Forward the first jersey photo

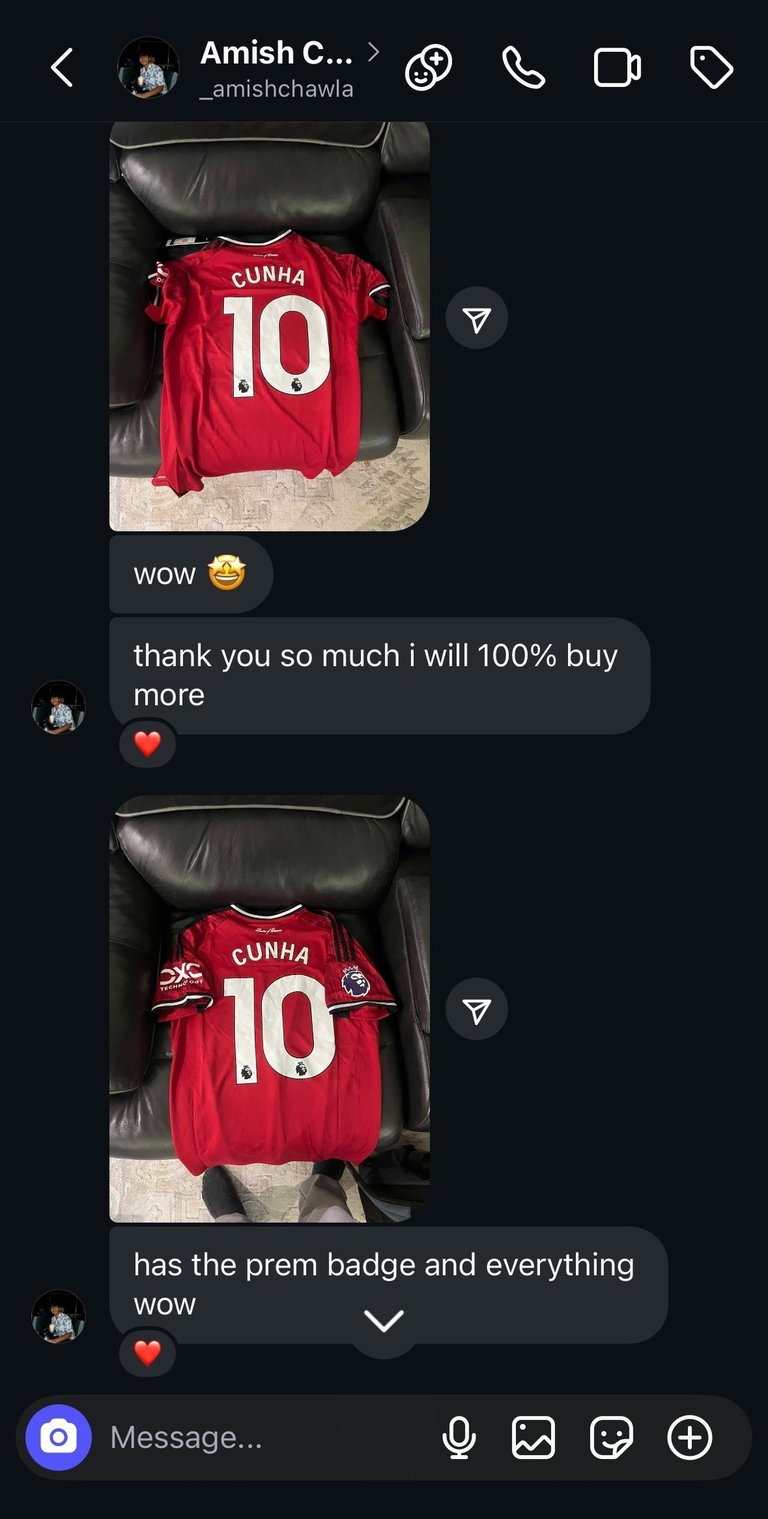[x=477, y=319]
